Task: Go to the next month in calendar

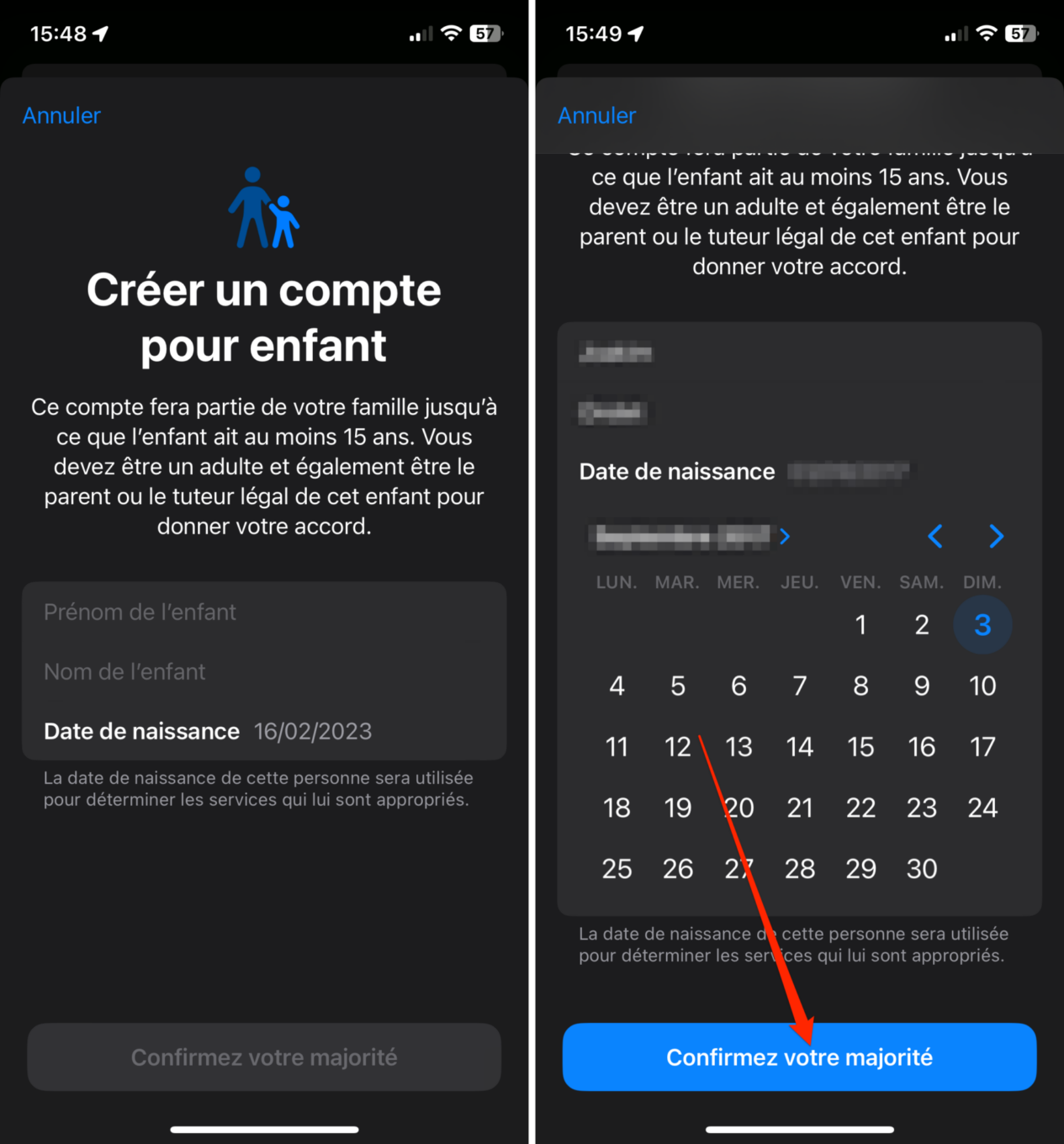Action: pos(997,537)
